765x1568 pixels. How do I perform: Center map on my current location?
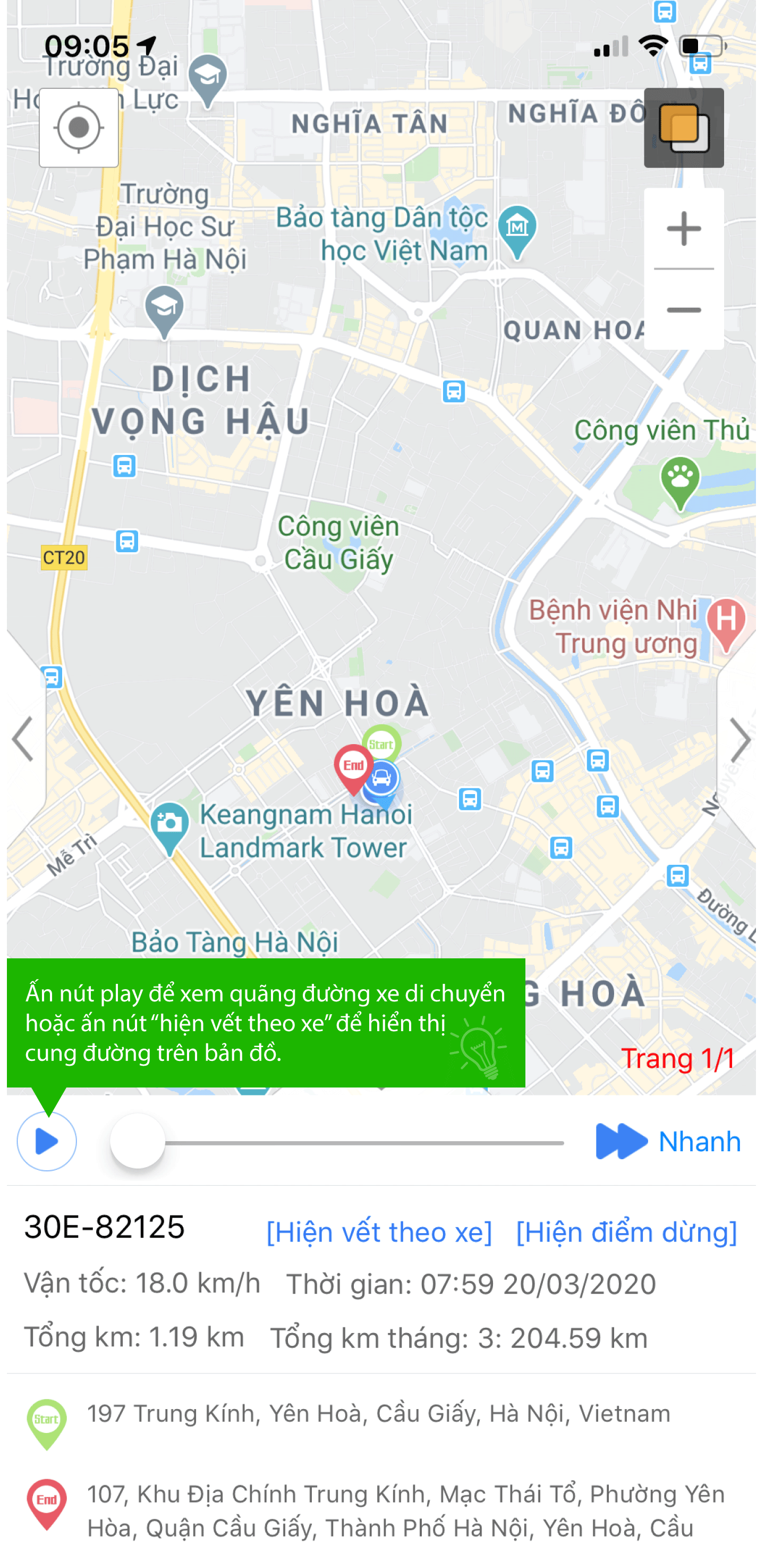pos(79,128)
